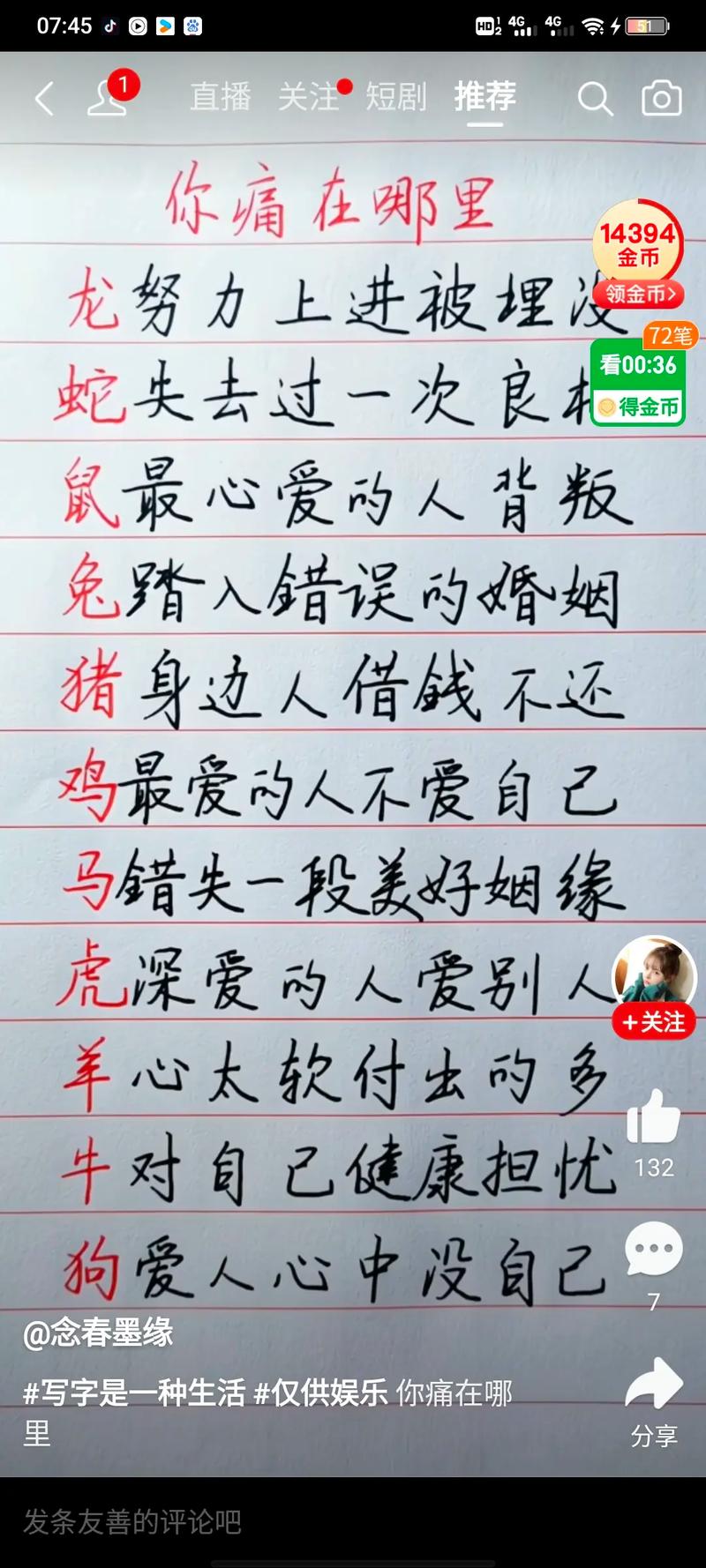706x1568 pixels.
Task: Switch to the 短剧 tab
Action: point(396,97)
